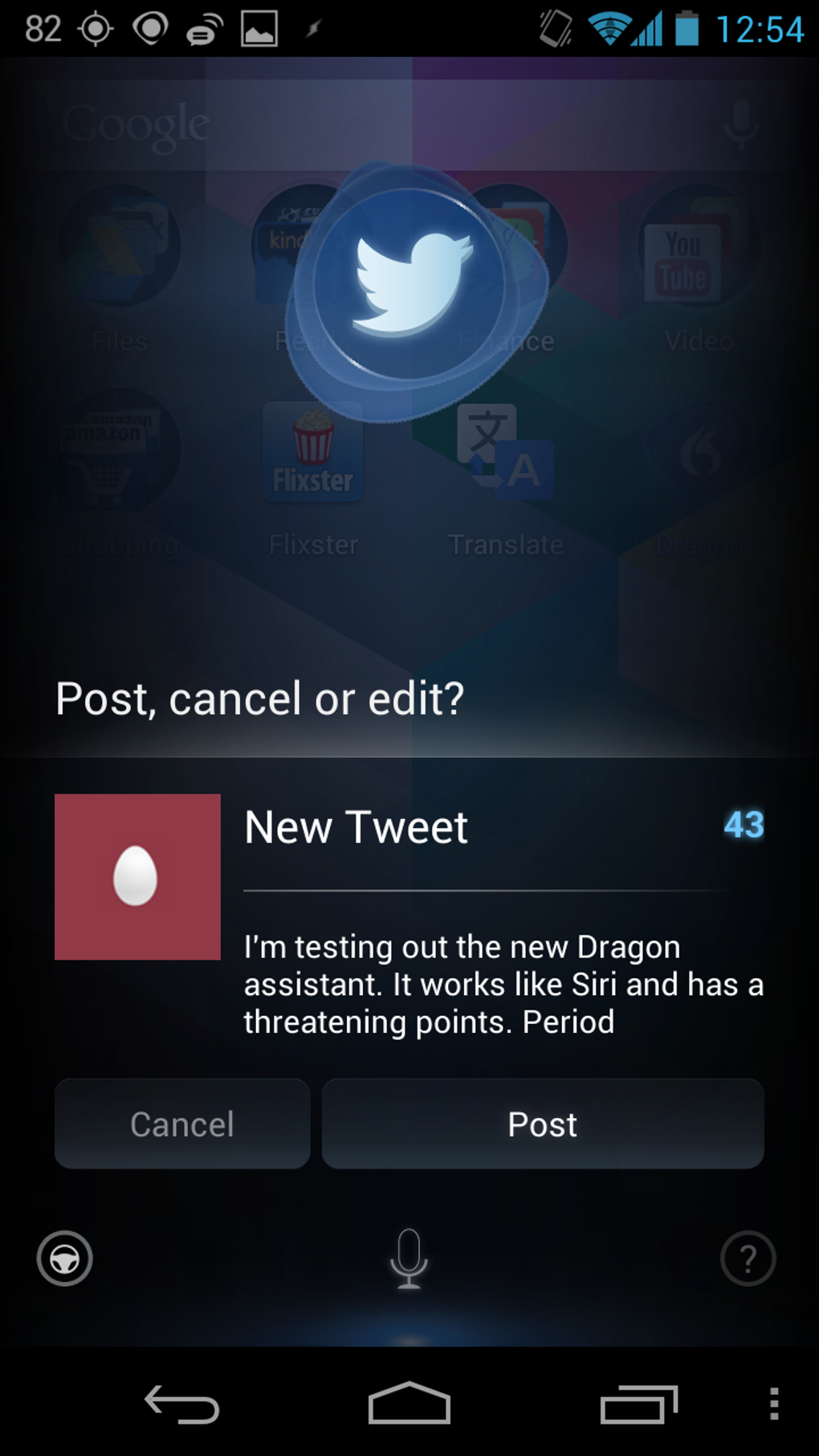Enable driver mode steering wheel icon
The width and height of the screenshot is (819, 1456).
coord(65,1258)
